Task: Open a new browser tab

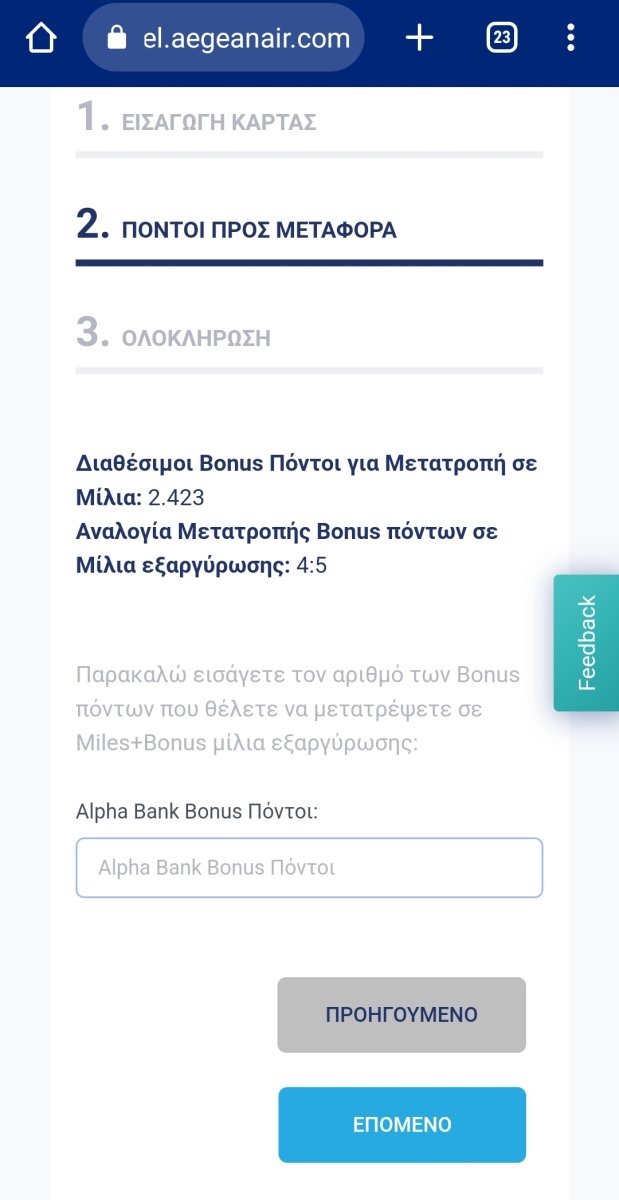Action: coord(419,38)
